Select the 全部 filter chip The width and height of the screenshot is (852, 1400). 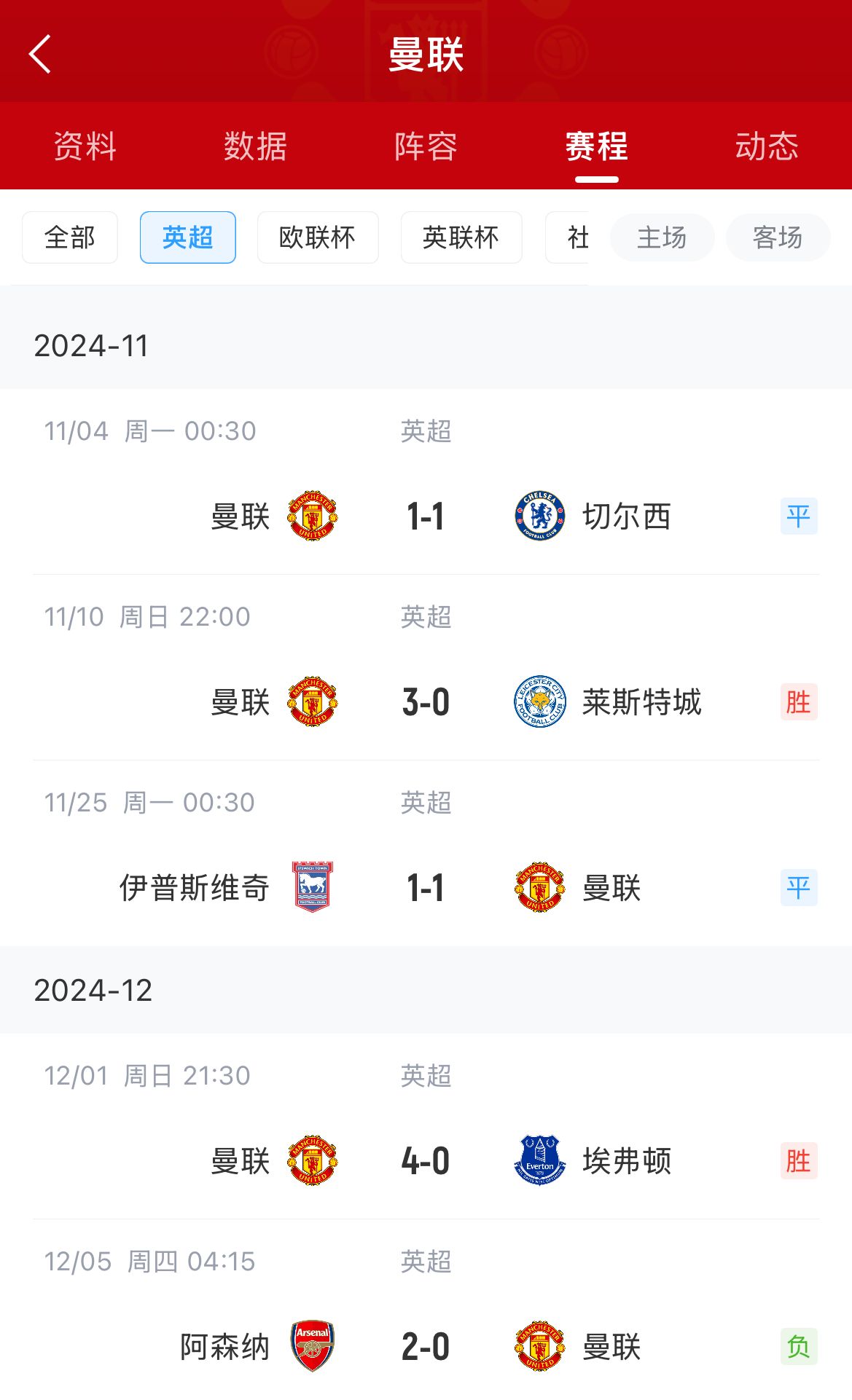click(x=70, y=237)
